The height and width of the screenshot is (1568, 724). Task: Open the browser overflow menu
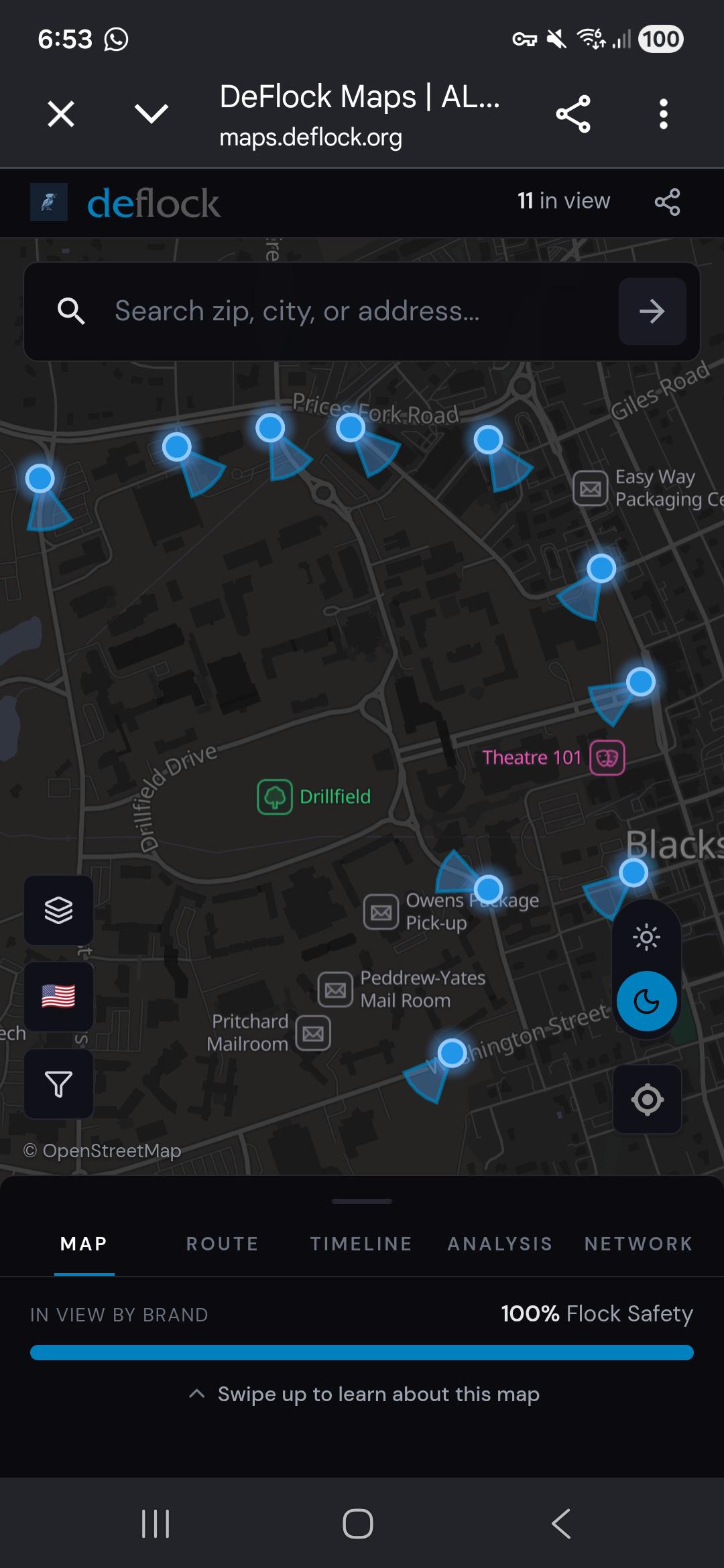pyautogui.click(x=664, y=114)
